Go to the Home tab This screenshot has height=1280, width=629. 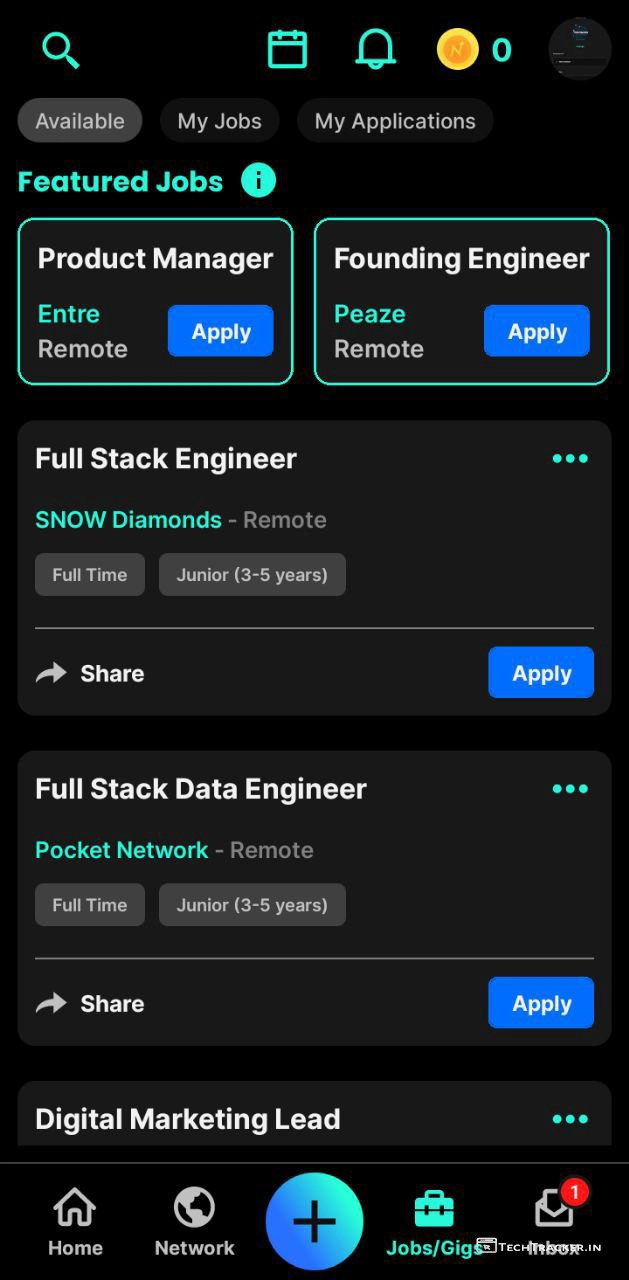click(75, 1222)
